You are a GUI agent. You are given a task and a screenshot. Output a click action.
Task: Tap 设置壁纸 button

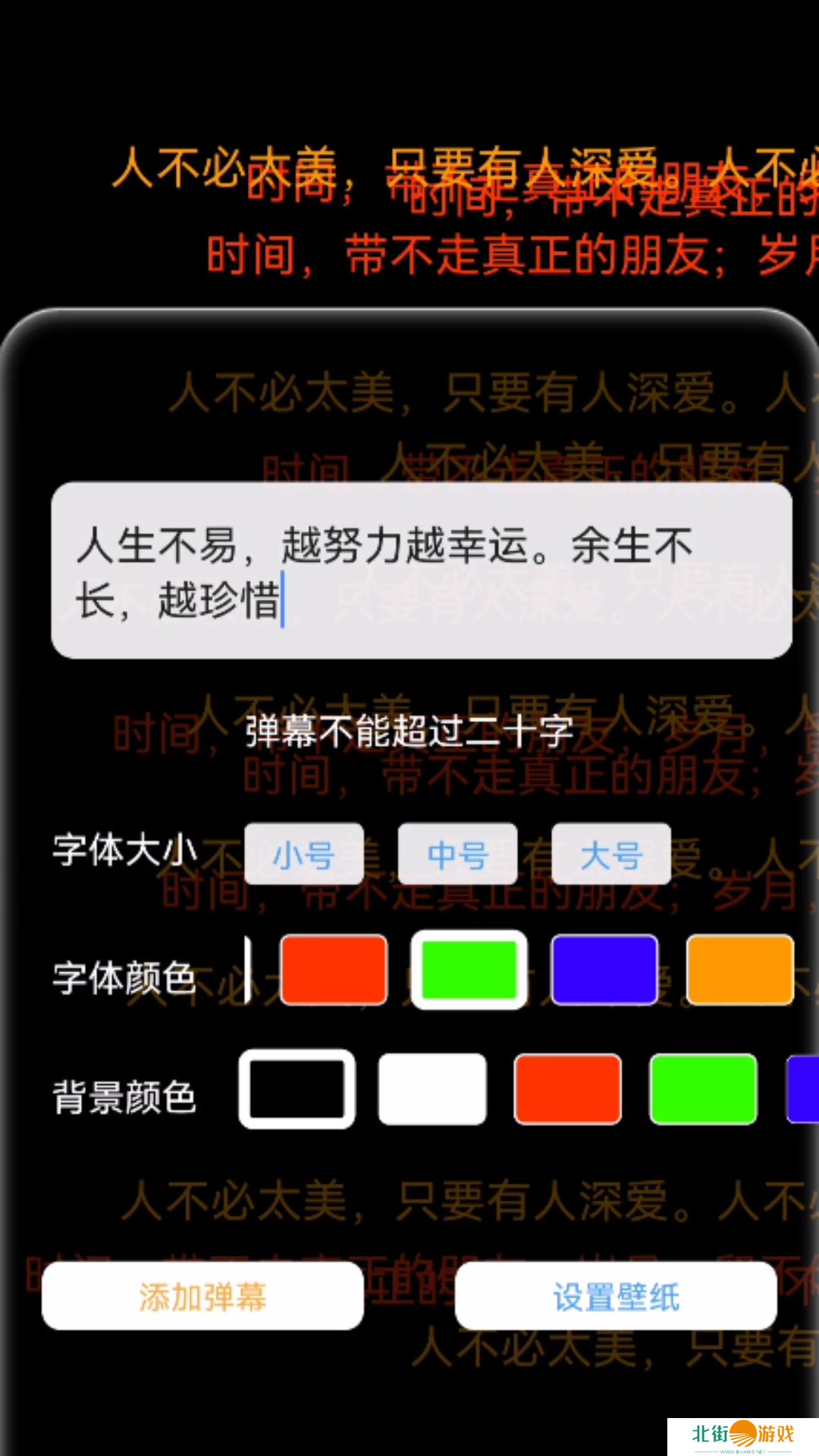(616, 1296)
